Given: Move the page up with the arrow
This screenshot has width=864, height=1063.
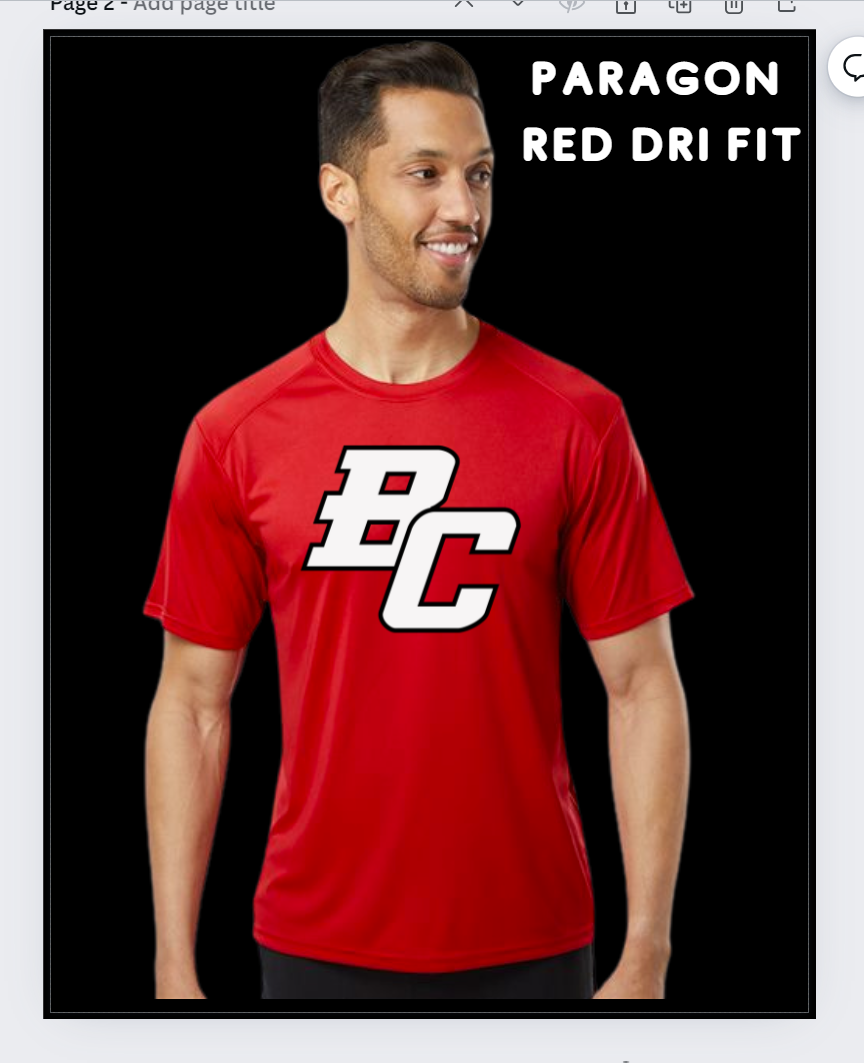Looking at the screenshot, I should 464,3.
